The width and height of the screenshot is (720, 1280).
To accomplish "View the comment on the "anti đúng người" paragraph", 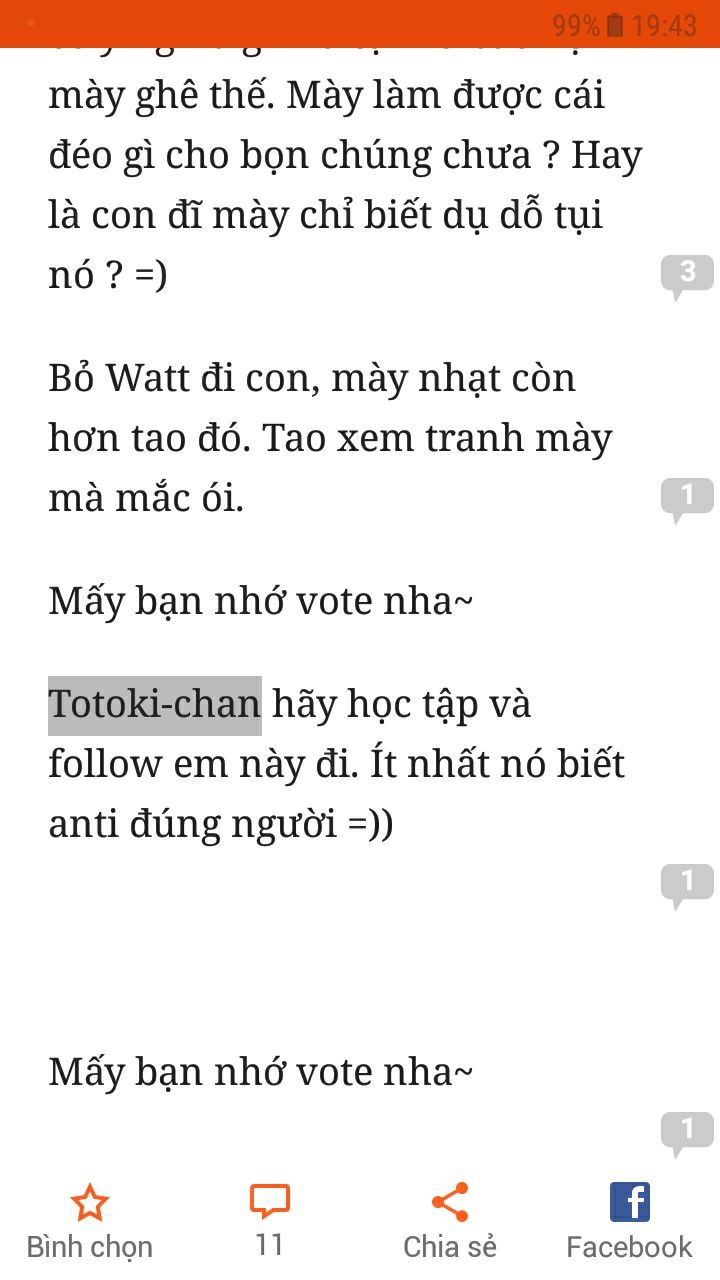I will (687, 883).
